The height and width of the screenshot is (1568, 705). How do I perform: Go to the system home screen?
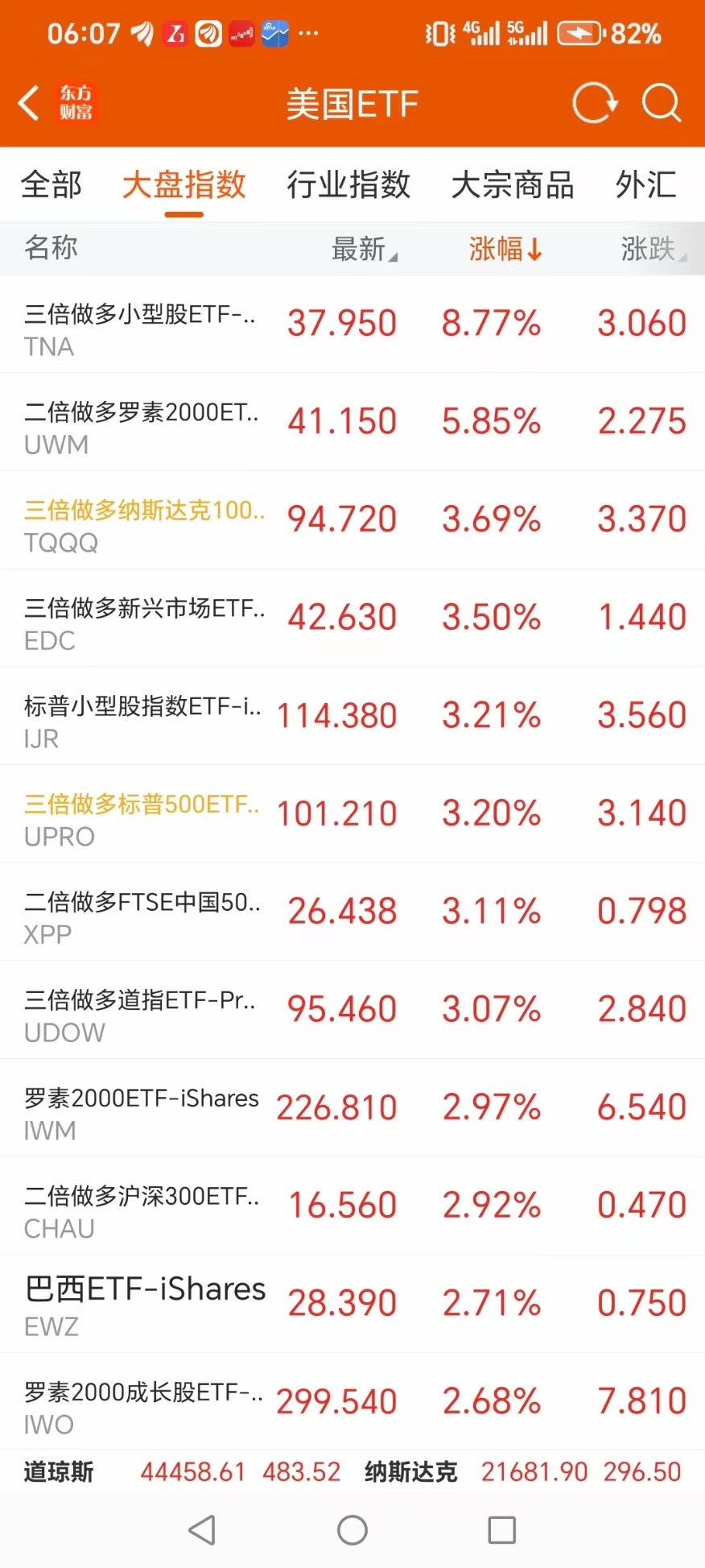pyautogui.click(x=352, y=1529)
